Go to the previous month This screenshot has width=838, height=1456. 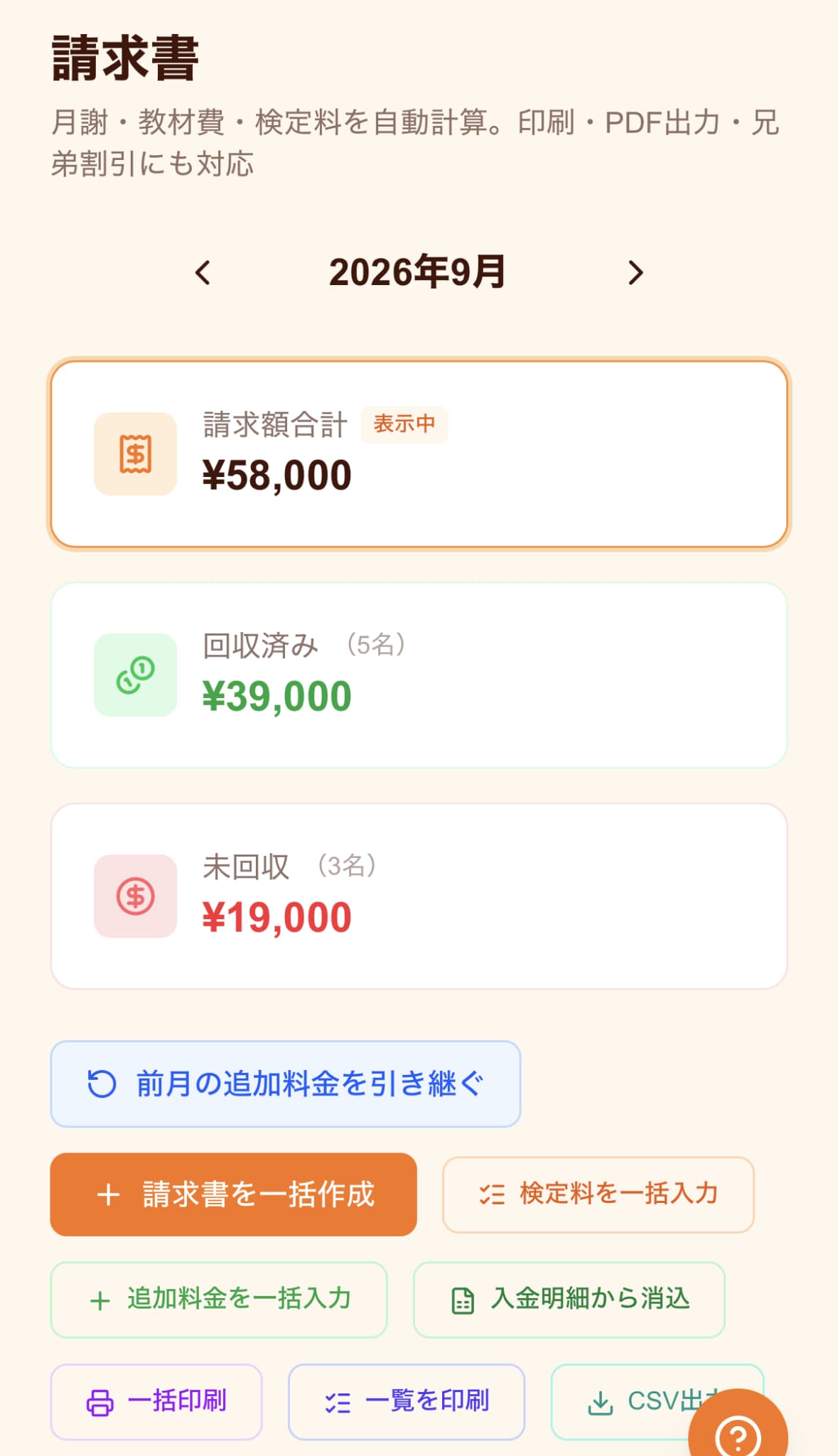pos(203,273)
